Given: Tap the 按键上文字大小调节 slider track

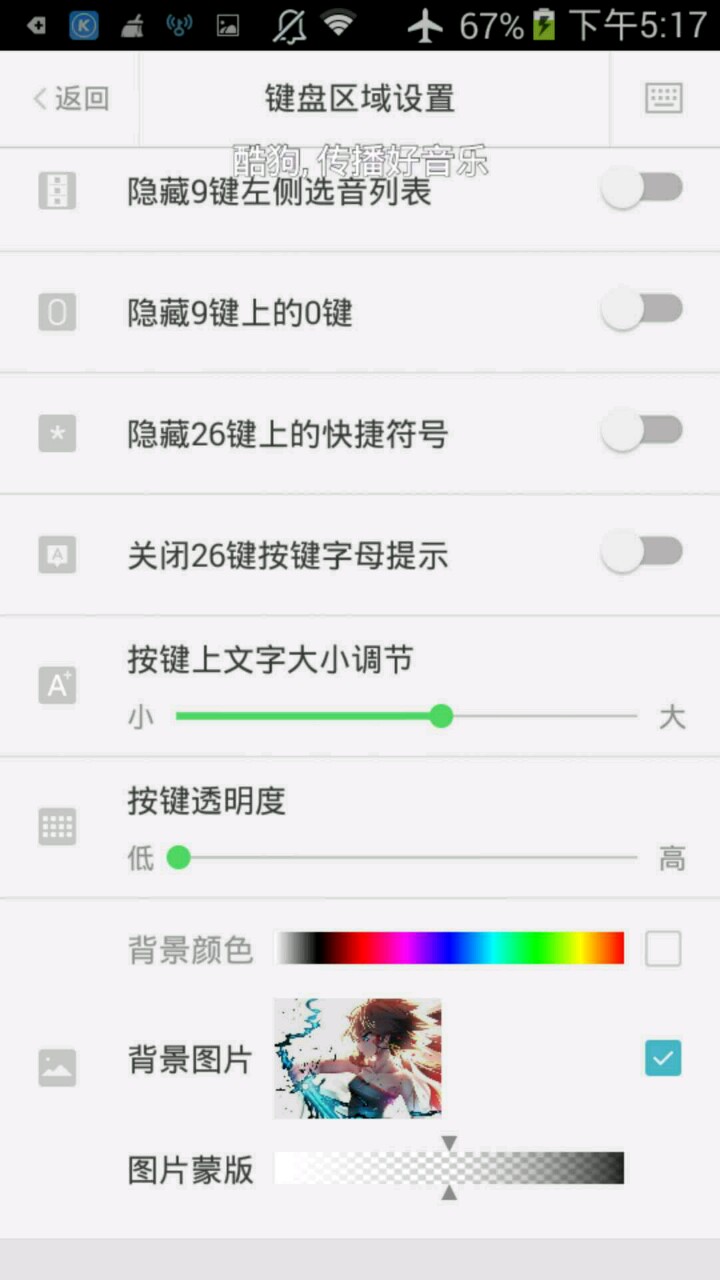Looking at the screenshot, I should pyautogui.click(x=406, y=716).
